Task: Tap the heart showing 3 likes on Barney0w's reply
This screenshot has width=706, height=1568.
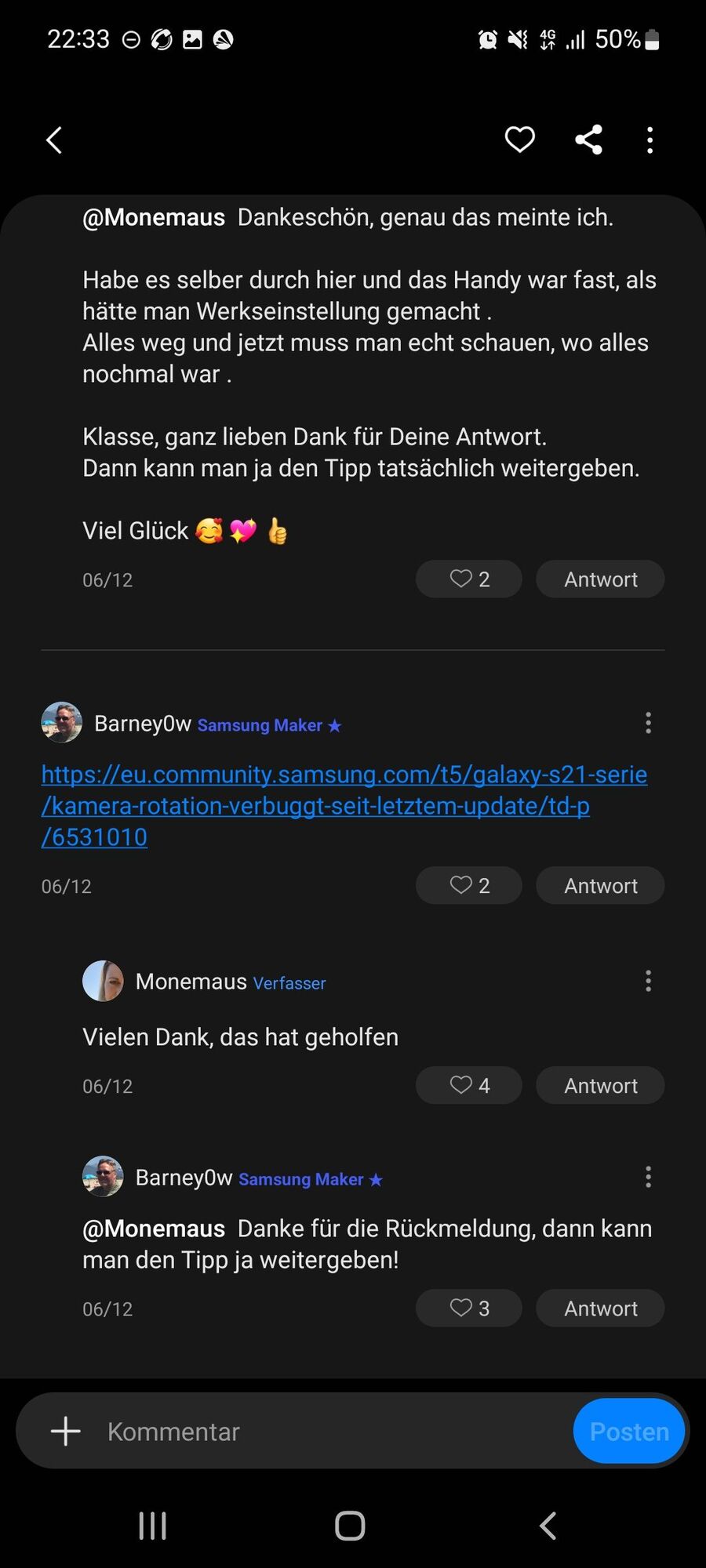Action: pos(468,1308)
